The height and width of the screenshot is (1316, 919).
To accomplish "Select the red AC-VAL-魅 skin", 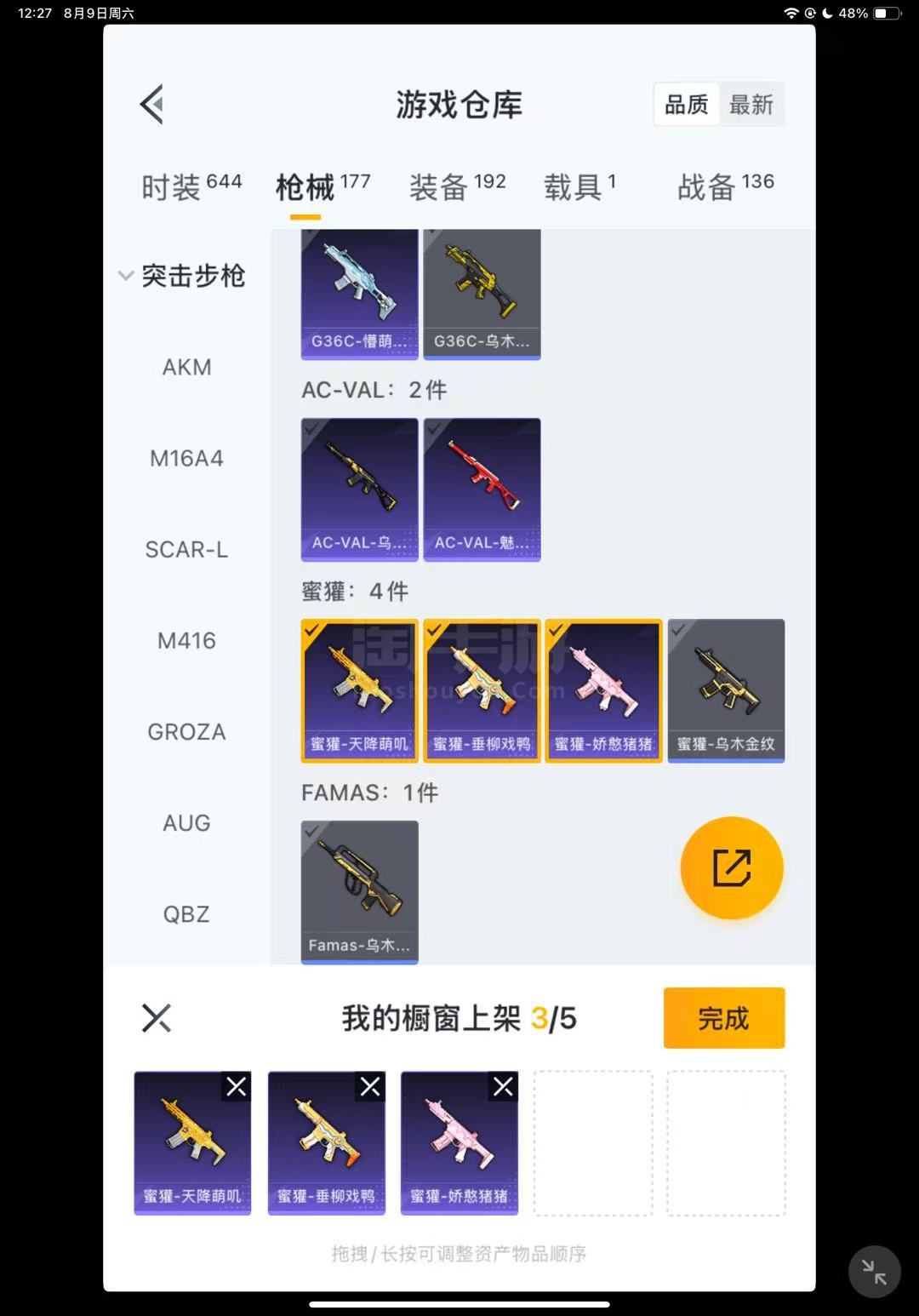I will click(482, 489).
